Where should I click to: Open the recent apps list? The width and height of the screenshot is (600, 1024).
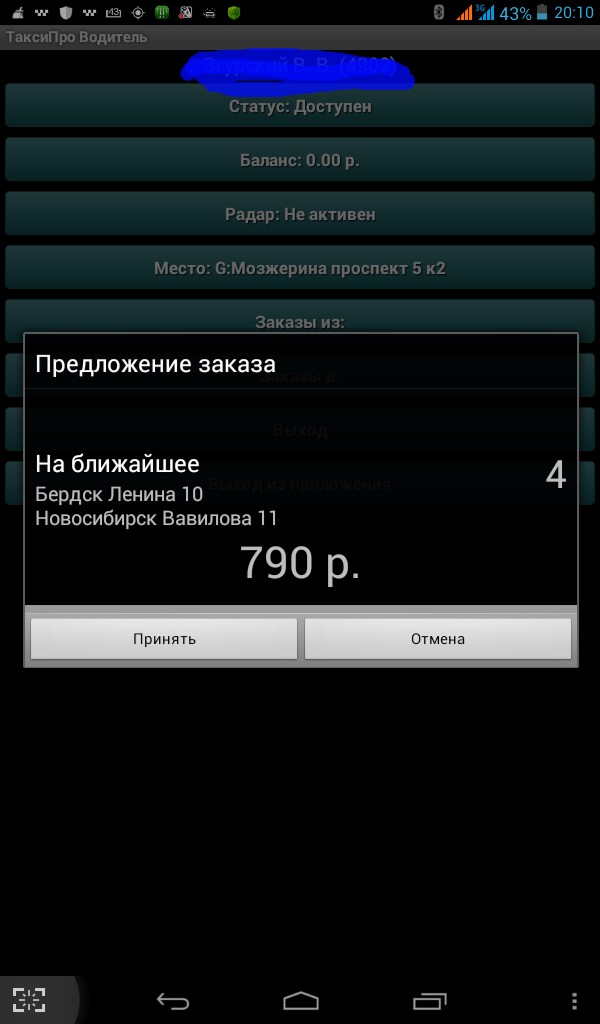tap(430, 1000)
